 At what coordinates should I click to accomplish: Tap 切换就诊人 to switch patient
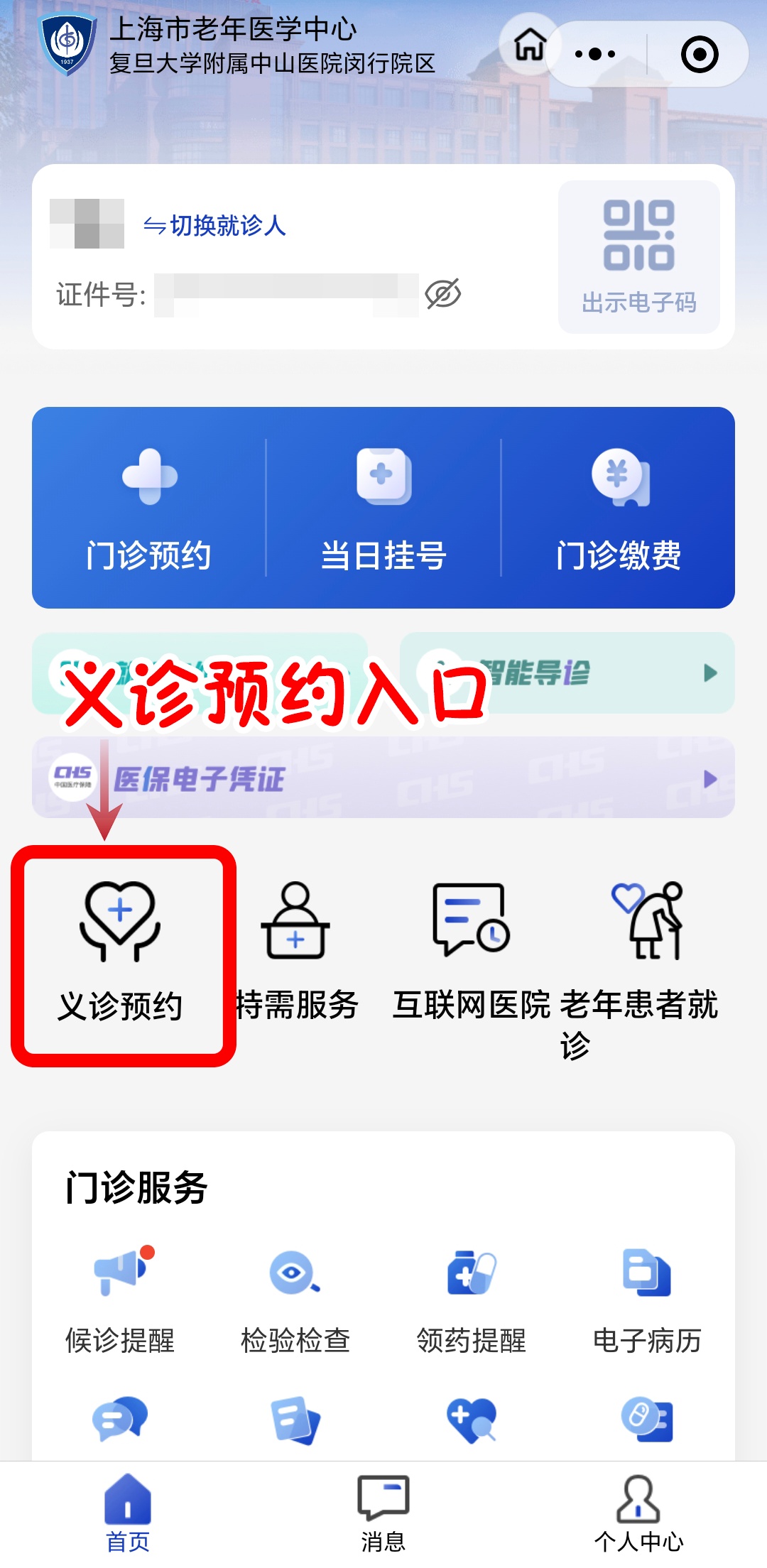tap(214, 226)
